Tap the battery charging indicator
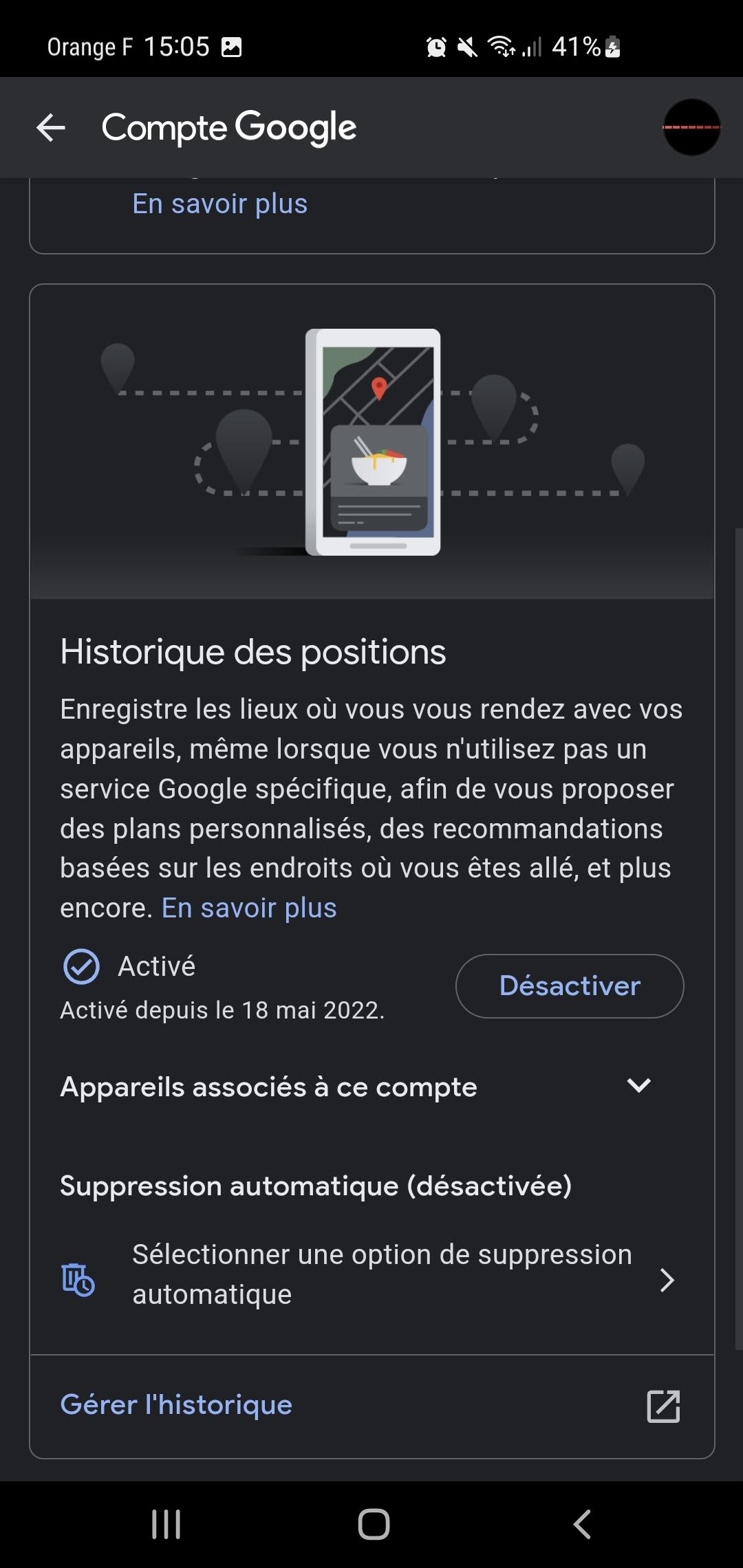The height and width of the screenshot is (1568, 743). [611, 47]
